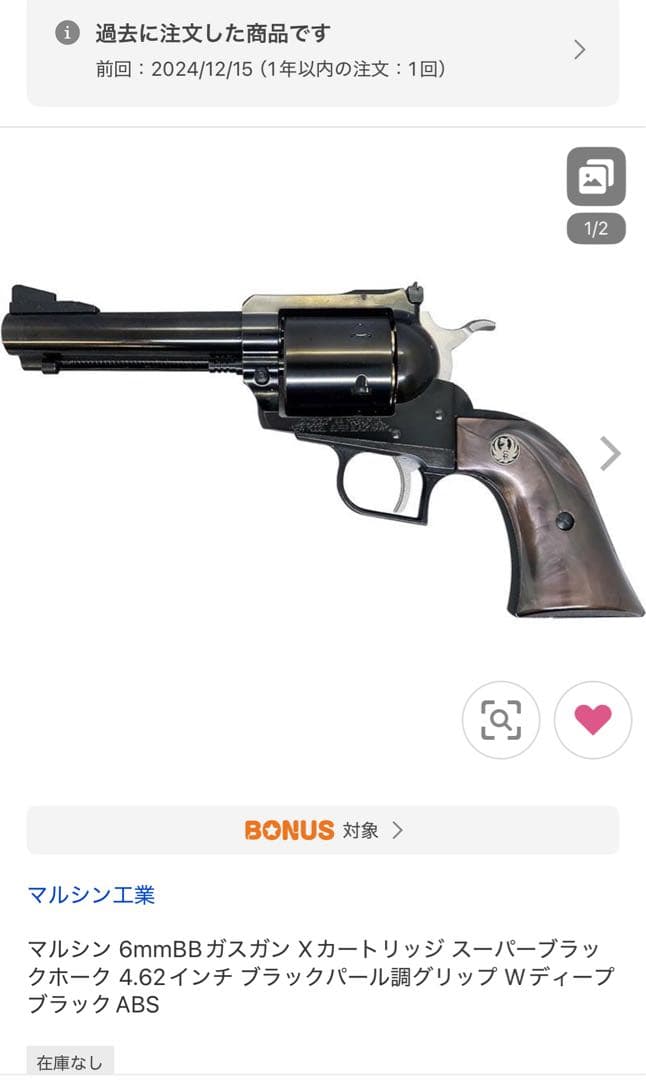Open the BONUS 対象 details
This screenshot has width=646, height=1080.
[x=322, y=830]
